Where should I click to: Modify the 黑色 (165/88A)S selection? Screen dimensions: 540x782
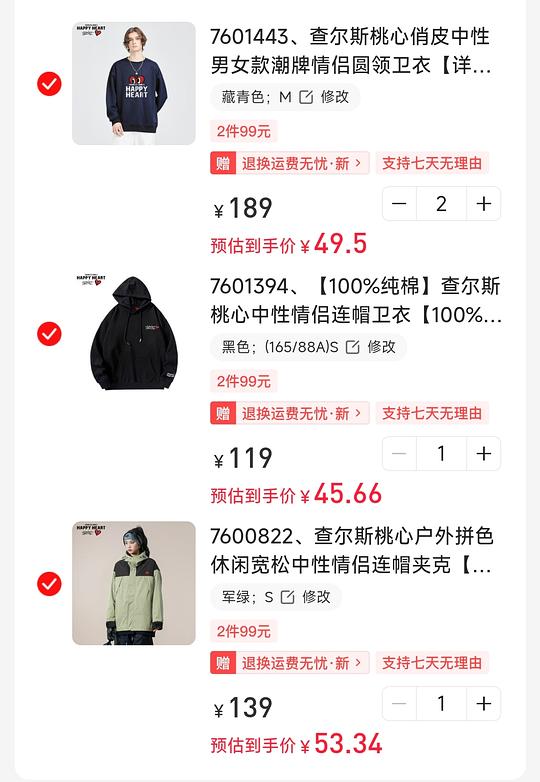click(x=308, y=347)
